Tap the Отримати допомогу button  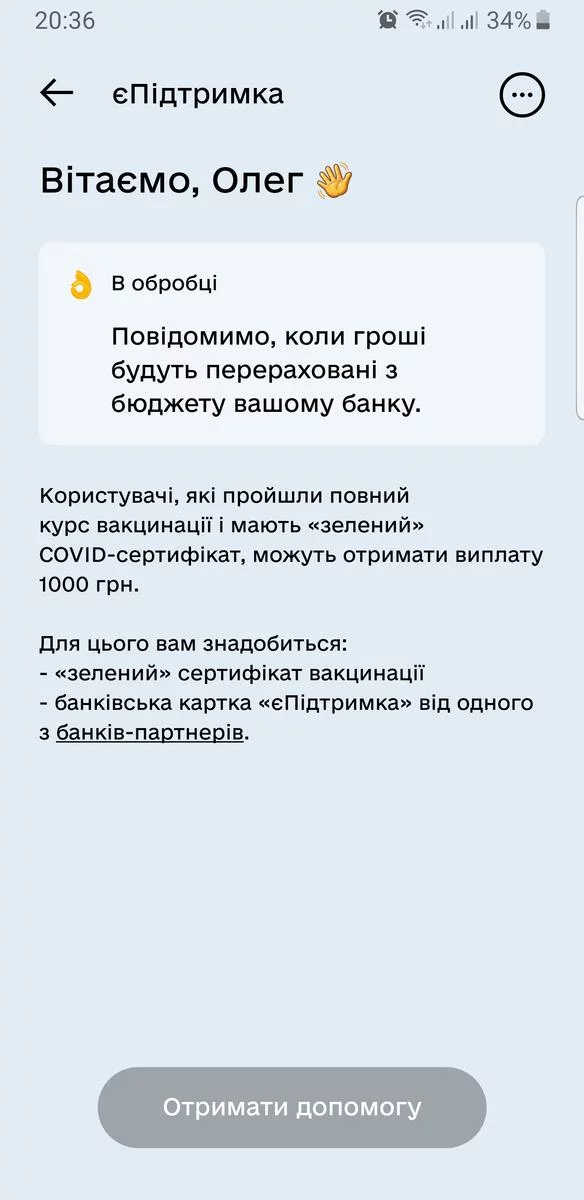pyautogui.click(x=292, y=1107)
